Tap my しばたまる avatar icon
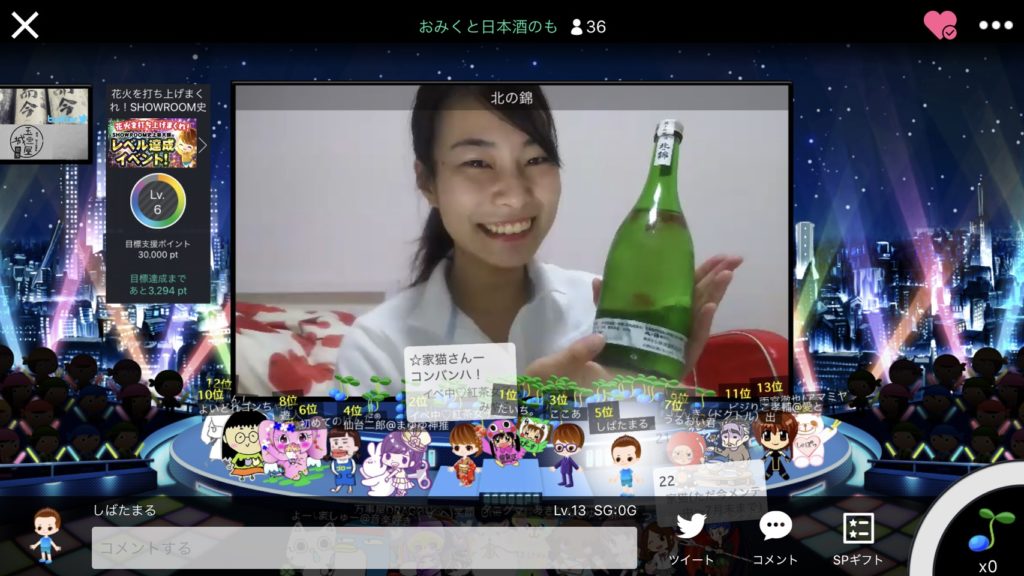The height and width of the screenshot is (576, 1024). (45, 535)
